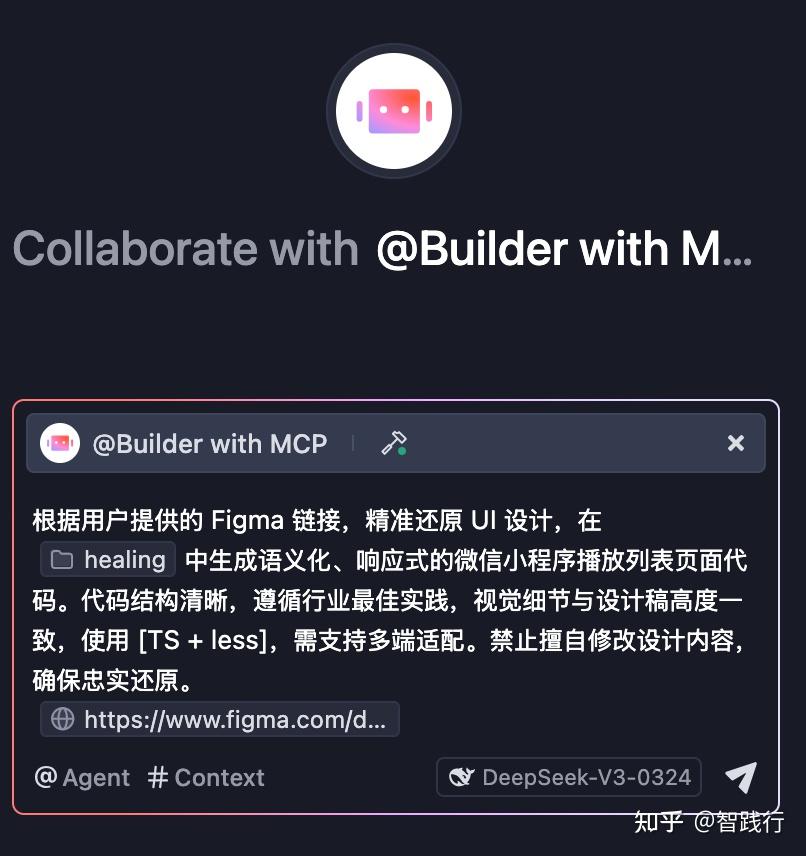Screen dimensions: 806x856
Task: Click the robot icon beside @Builder with MCP
Action: (60, 442)
